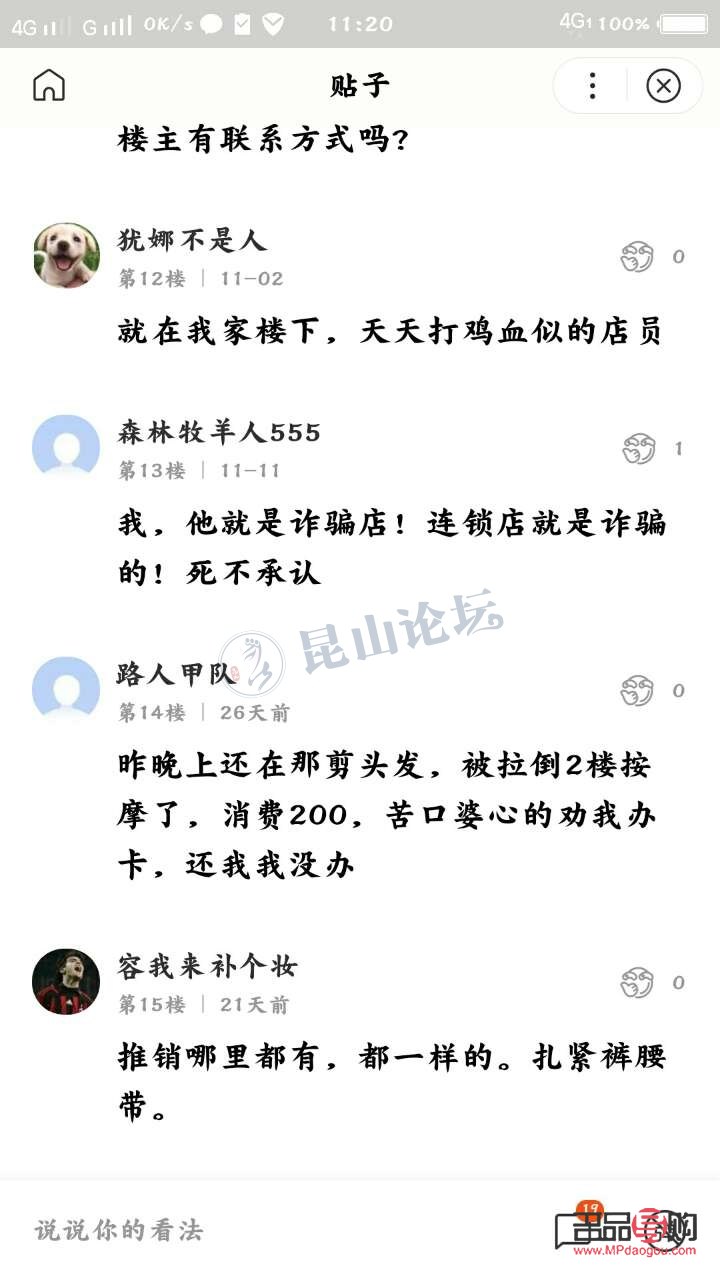Select the 贴子 title tab
Viewport: 720px width, 1280px height.
click(x=360, y=87)
